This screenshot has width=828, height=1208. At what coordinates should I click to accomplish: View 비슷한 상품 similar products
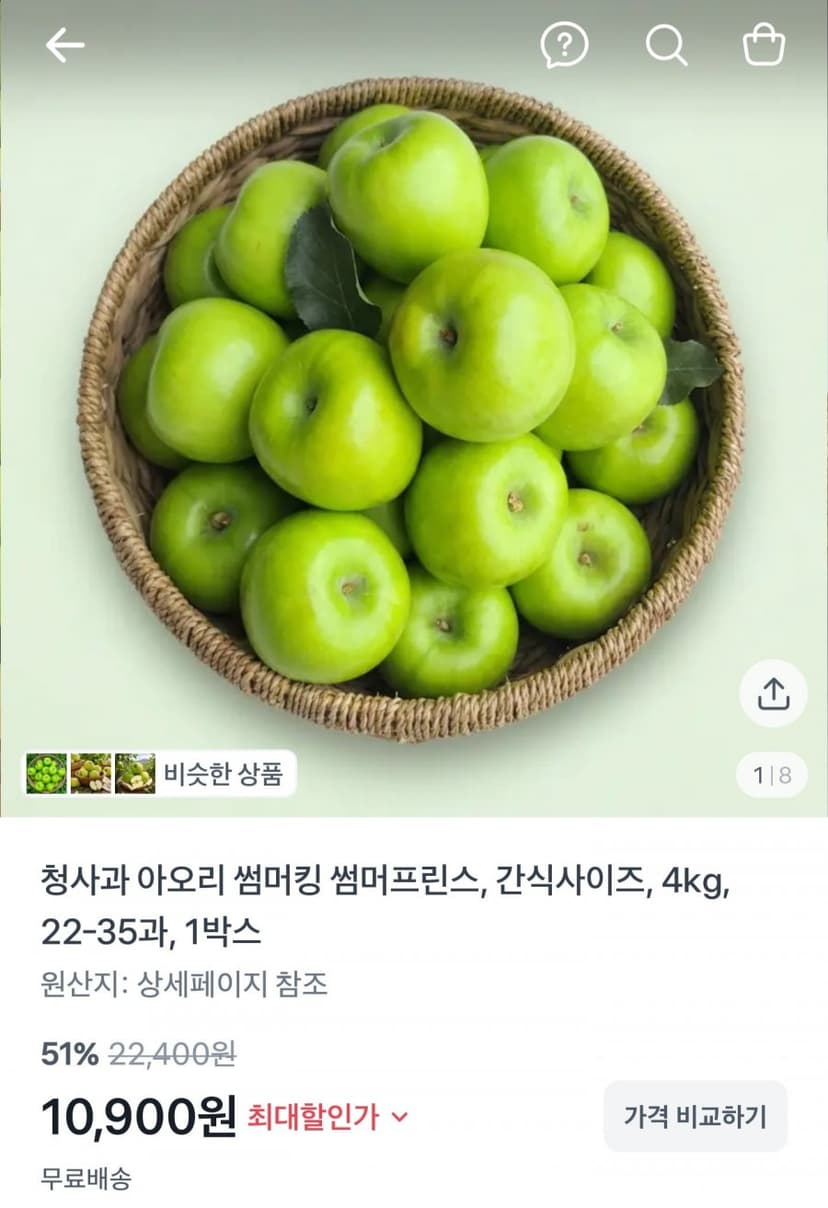(x=160, y=773)
